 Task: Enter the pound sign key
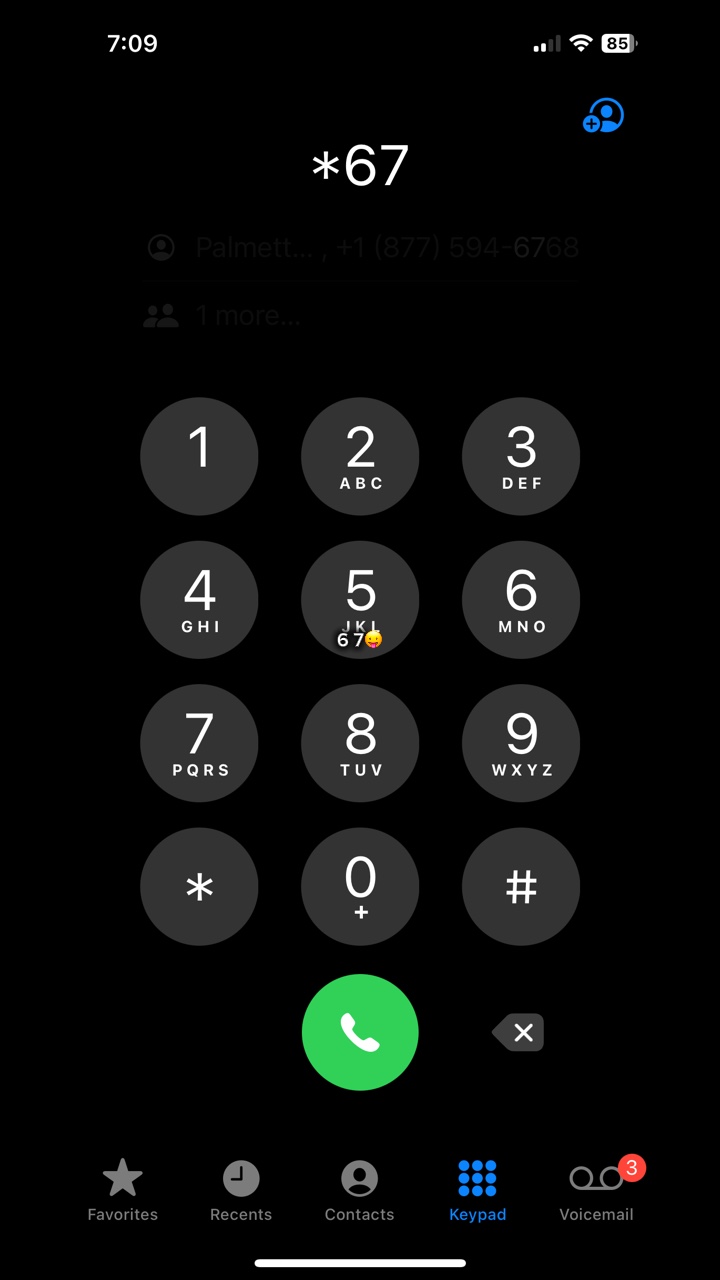(521, 886)
